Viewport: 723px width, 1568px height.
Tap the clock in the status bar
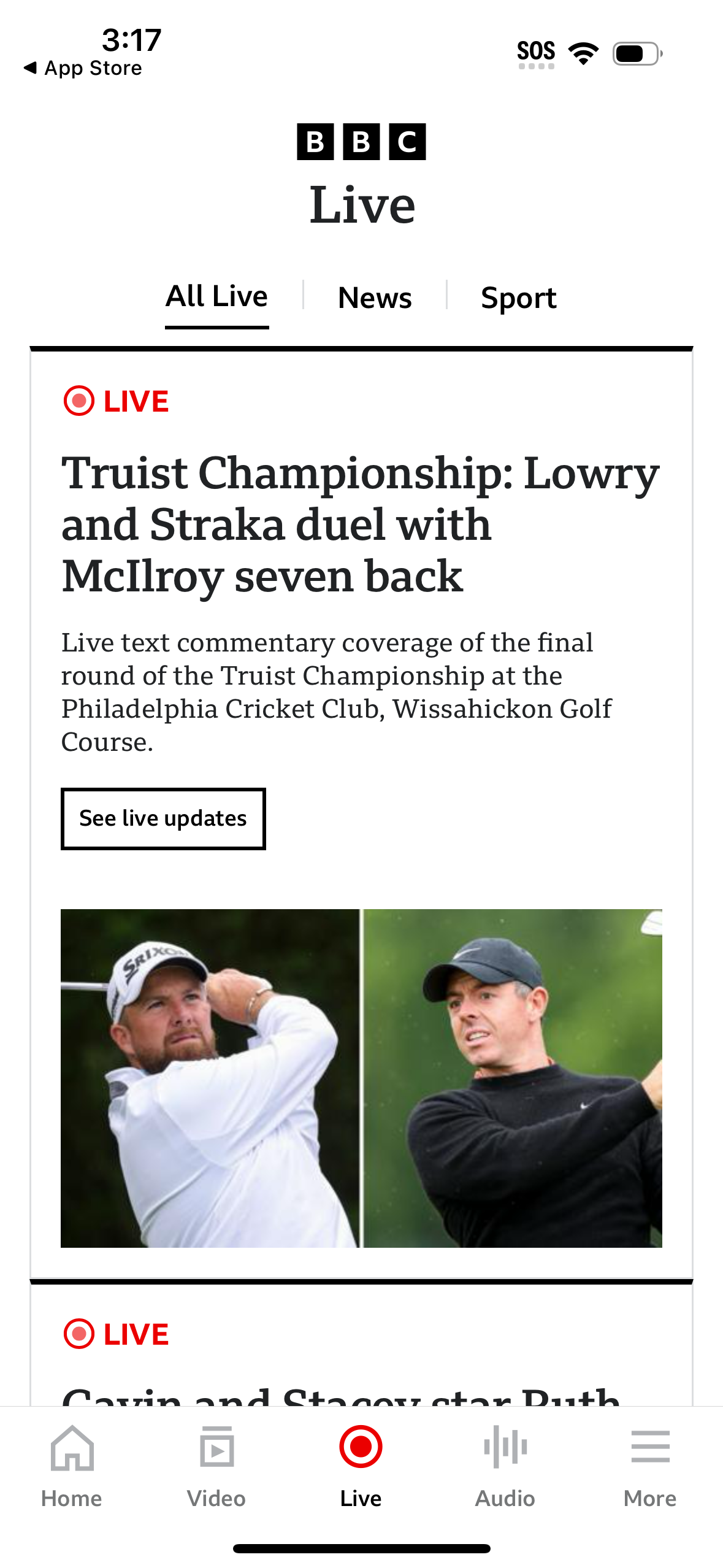click(130, 39)
